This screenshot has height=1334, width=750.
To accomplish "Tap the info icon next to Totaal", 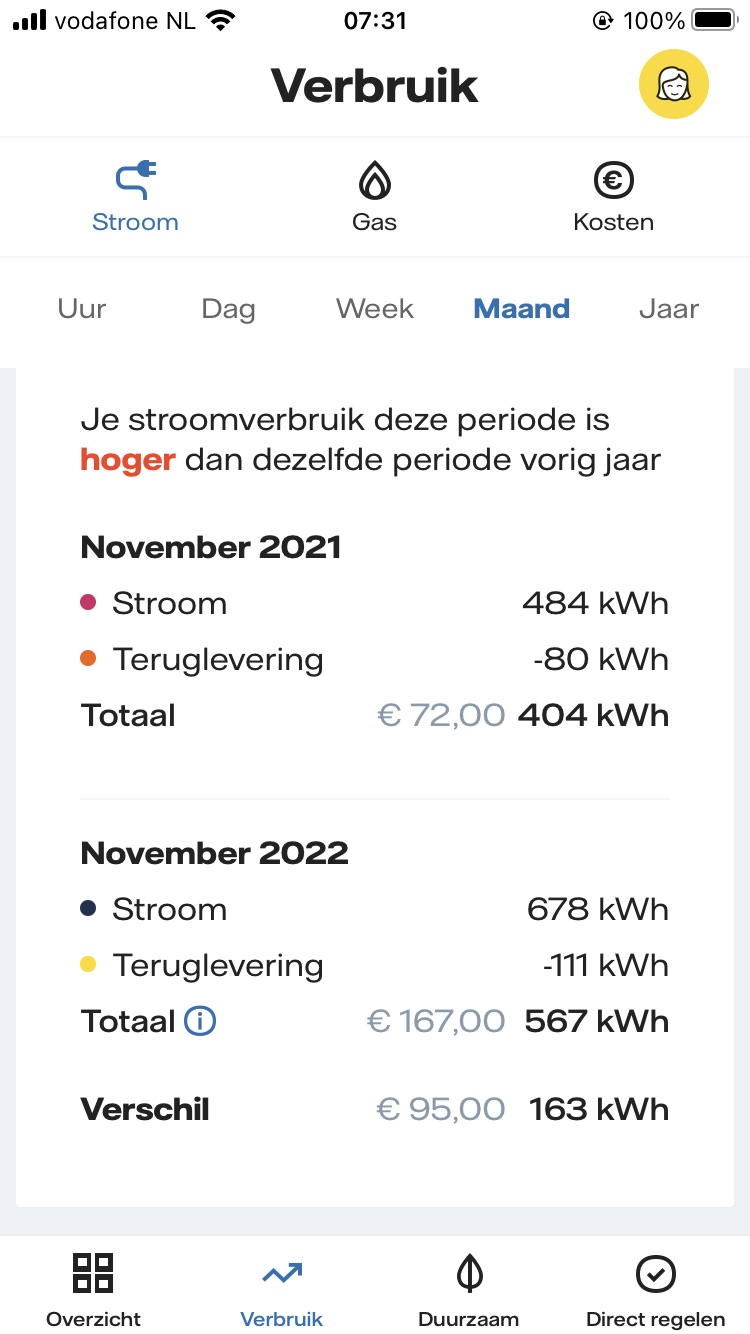I will [200, 1021].
